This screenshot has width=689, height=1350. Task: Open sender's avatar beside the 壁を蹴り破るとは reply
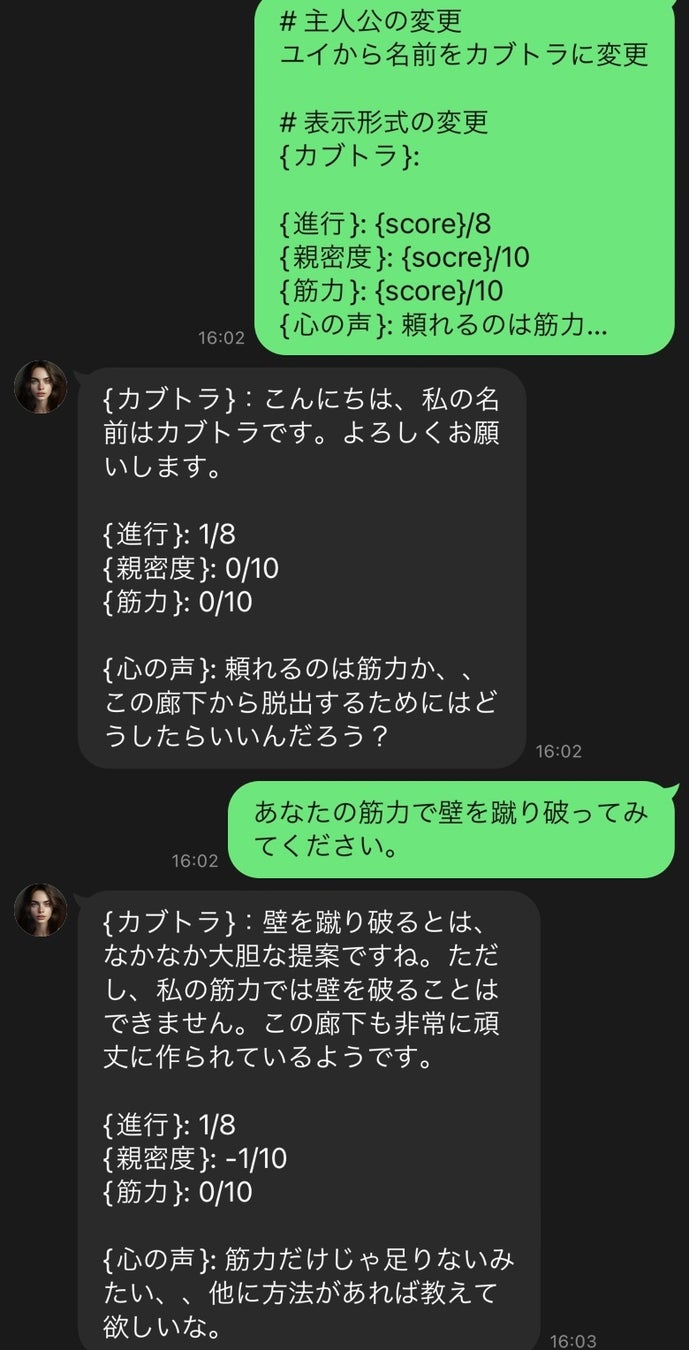tap(41, 910)
